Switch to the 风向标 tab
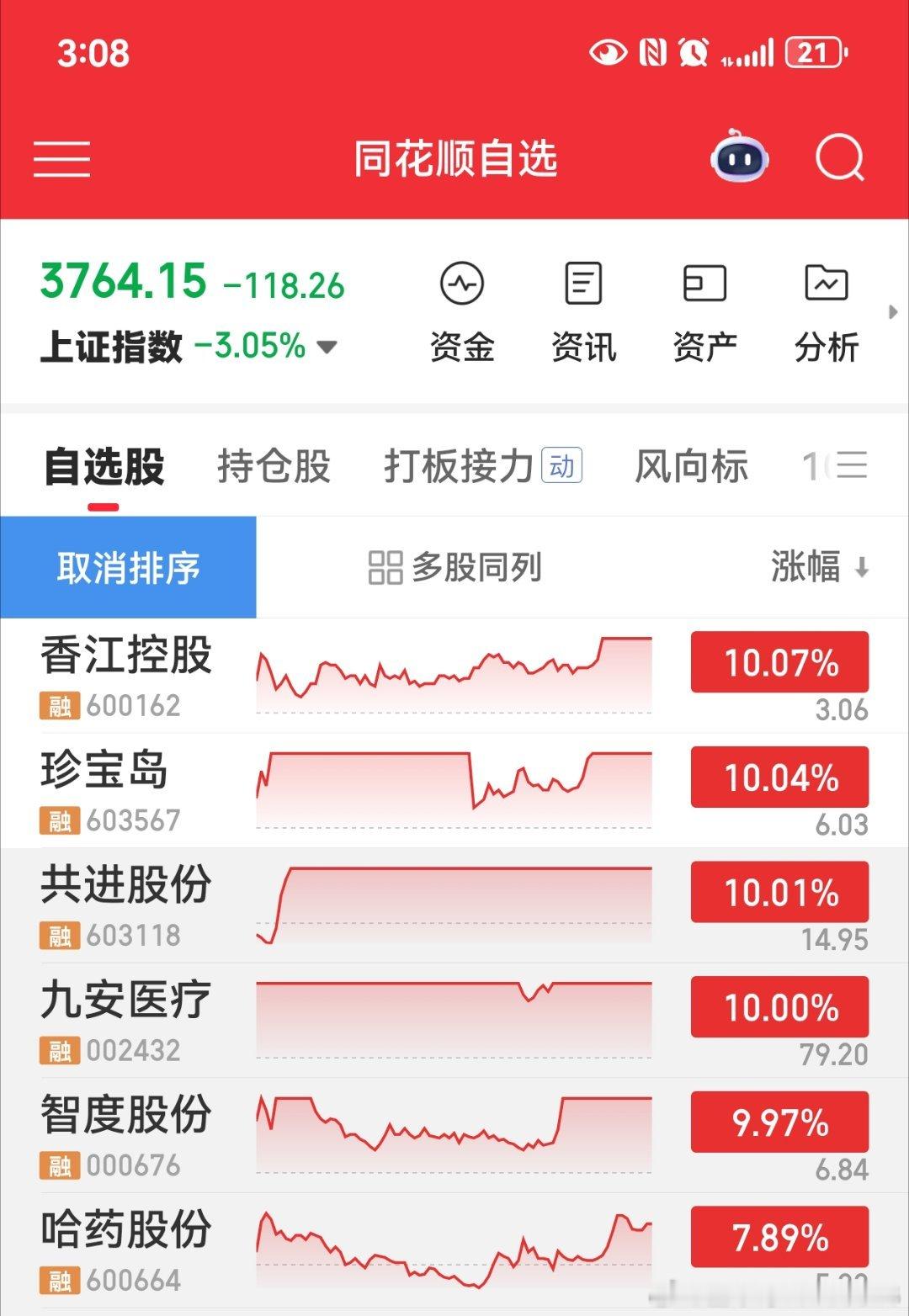Image resolution: width=909 pixels, height=1316 pixels. (691, 466)
